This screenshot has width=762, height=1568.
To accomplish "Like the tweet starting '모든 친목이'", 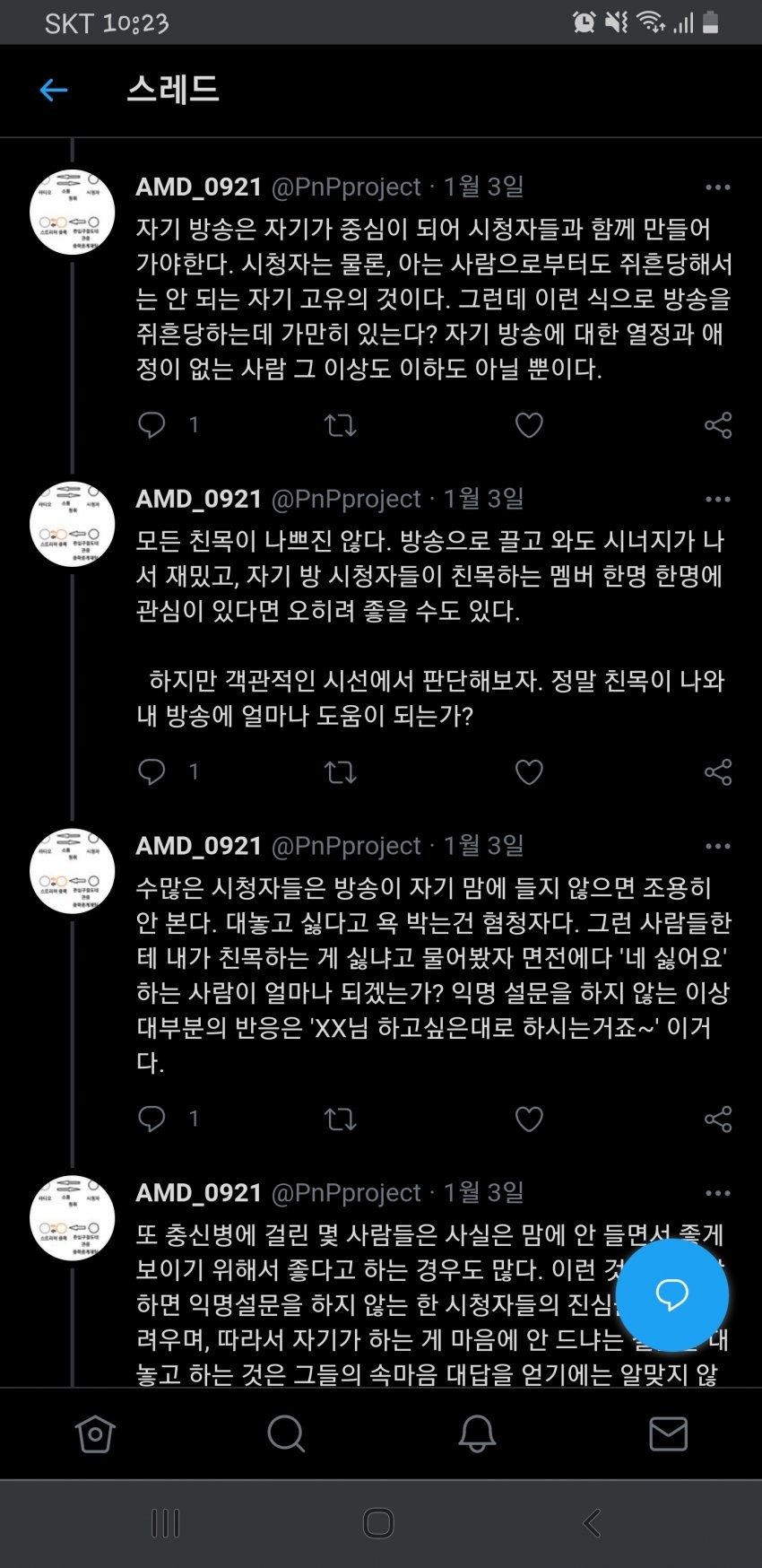I will [529, 771].
